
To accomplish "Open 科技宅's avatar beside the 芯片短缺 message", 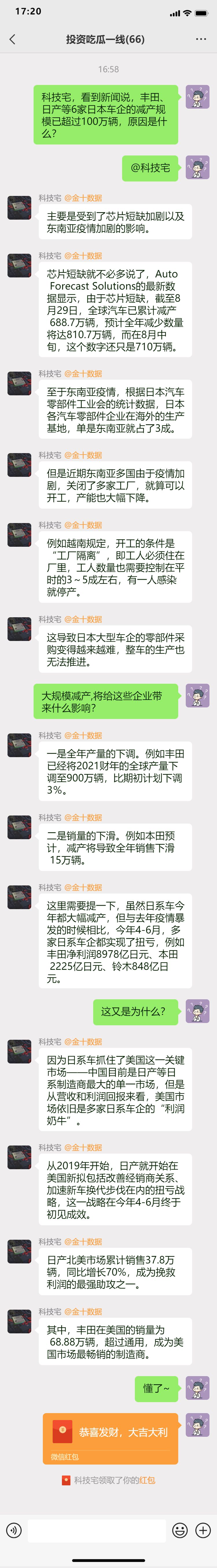I will pos(19,266).
